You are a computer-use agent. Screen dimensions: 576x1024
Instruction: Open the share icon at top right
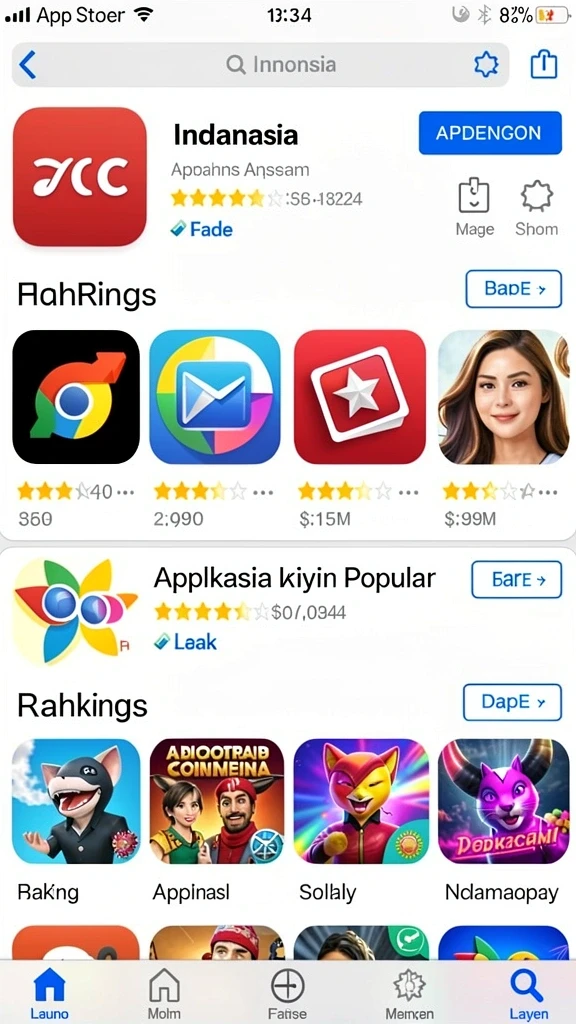(543, 65)
